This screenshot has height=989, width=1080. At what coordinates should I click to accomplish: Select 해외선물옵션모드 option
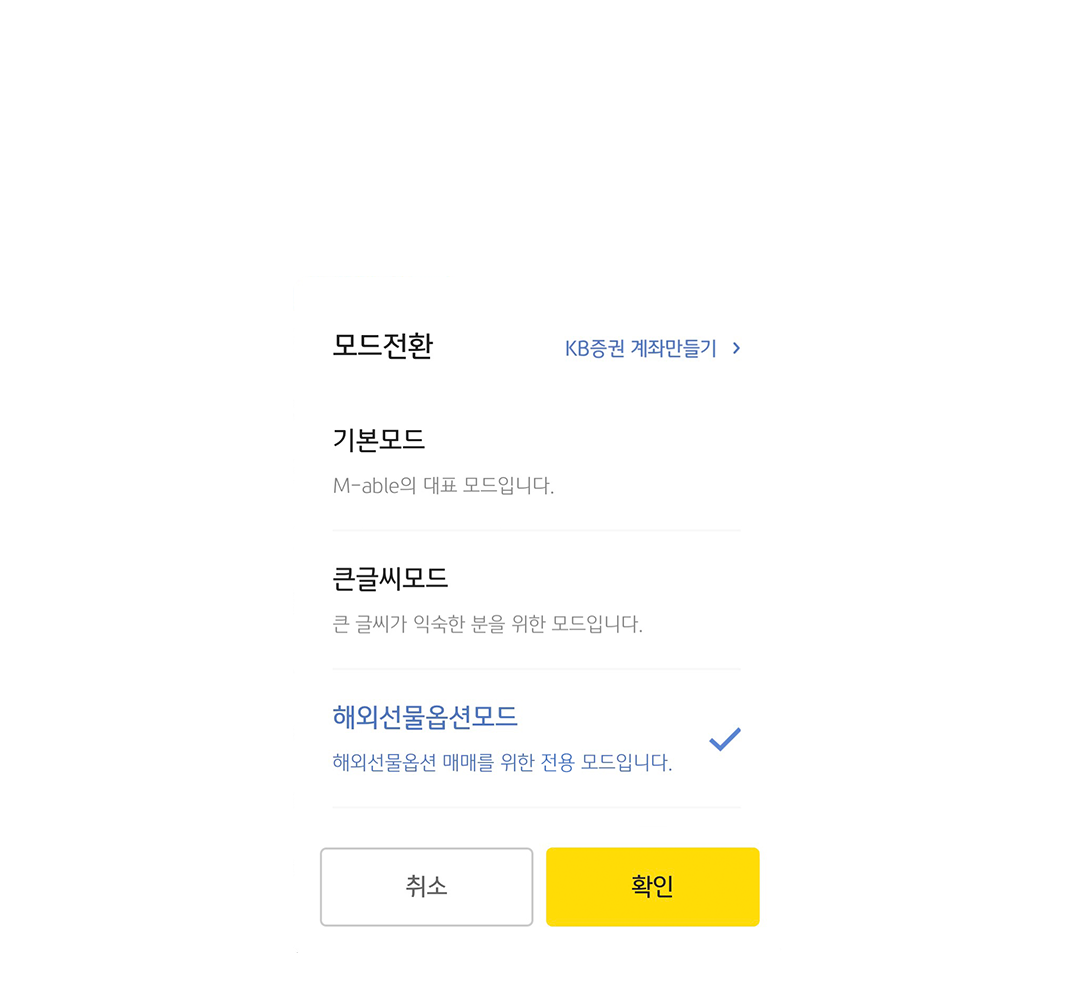point(535,738)
